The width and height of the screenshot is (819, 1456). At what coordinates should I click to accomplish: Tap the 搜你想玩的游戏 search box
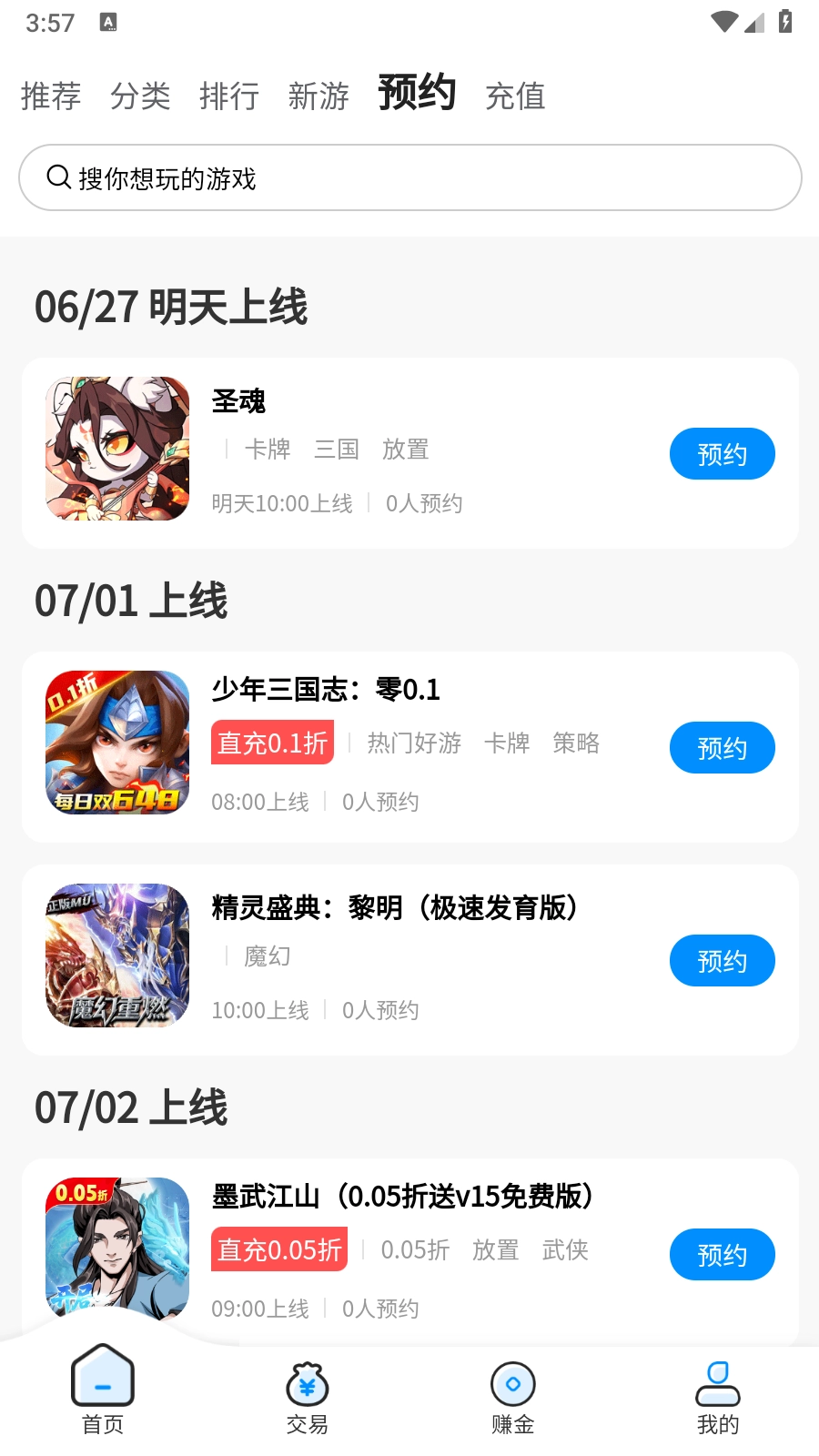(x=409, y=177)
